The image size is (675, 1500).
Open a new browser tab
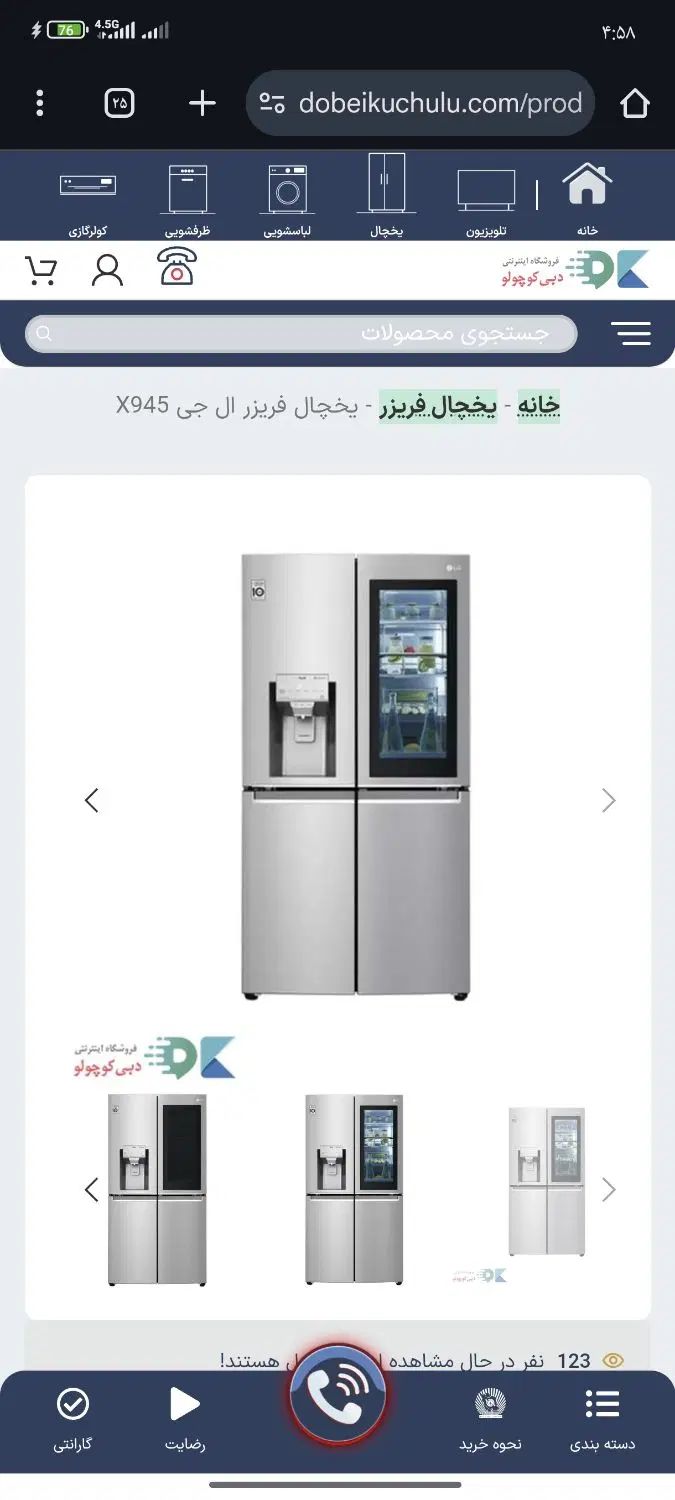pyautogui.click(x=202, y=103)
